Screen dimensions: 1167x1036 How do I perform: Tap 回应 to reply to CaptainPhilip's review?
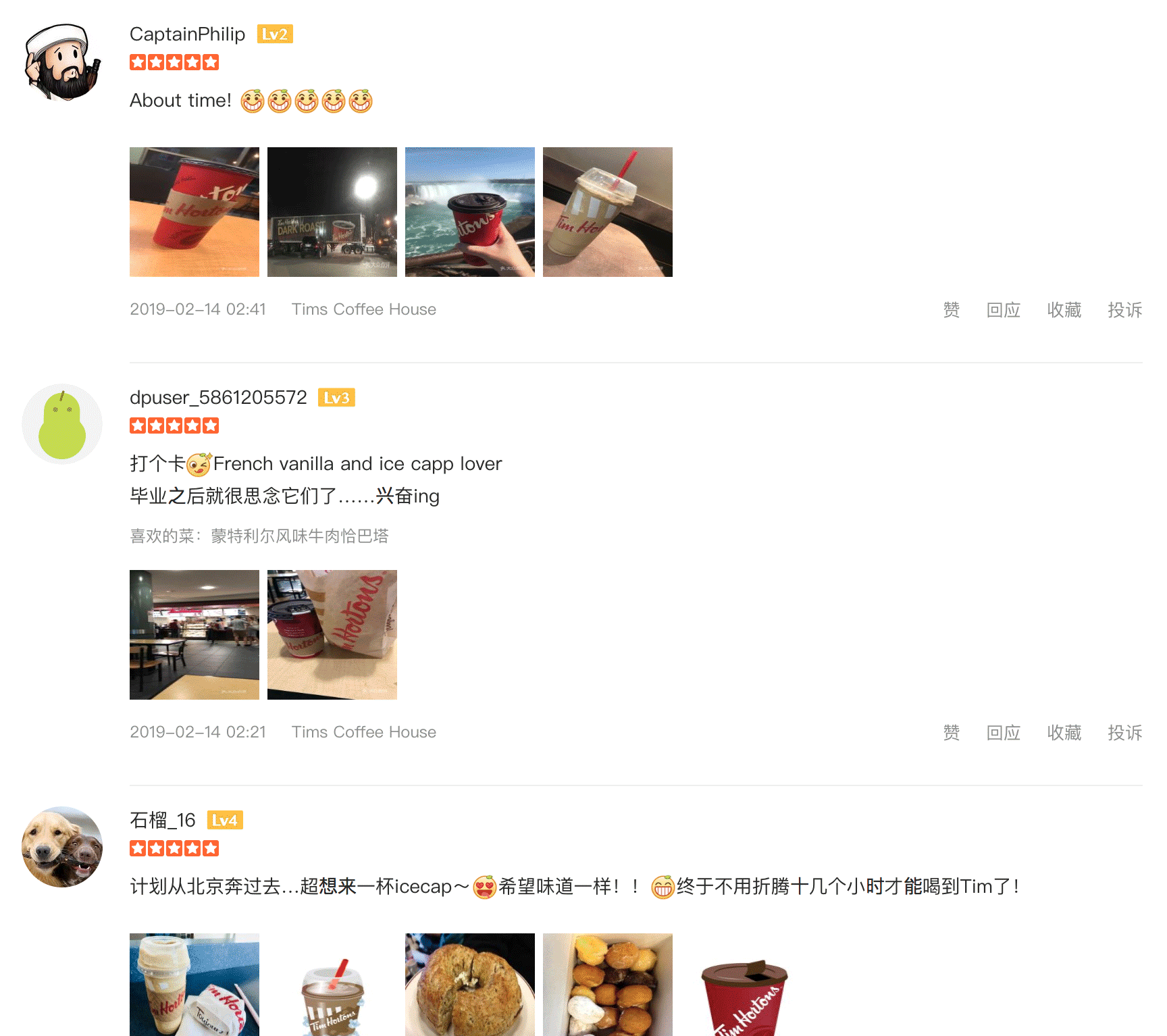(1003, 310)
